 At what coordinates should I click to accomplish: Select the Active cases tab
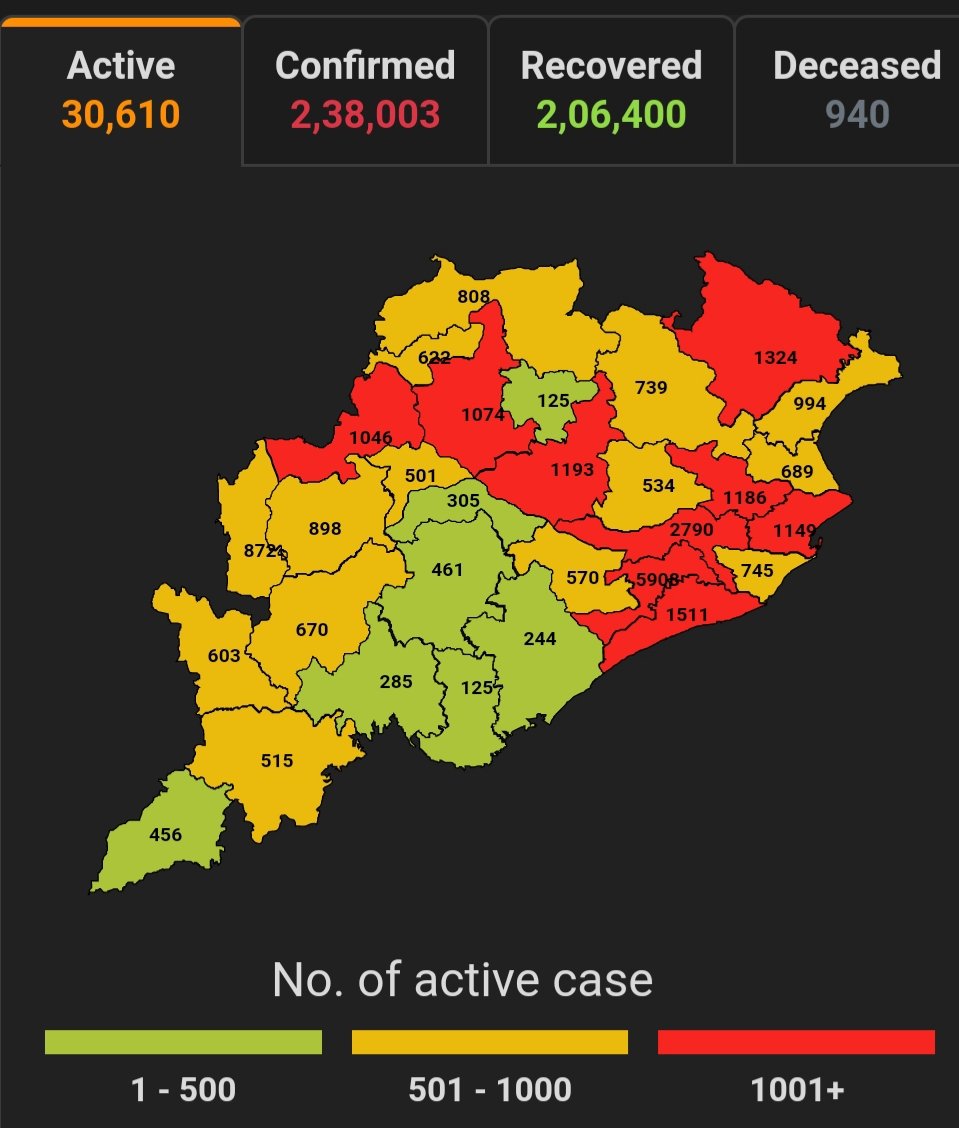tap(121, 90)
